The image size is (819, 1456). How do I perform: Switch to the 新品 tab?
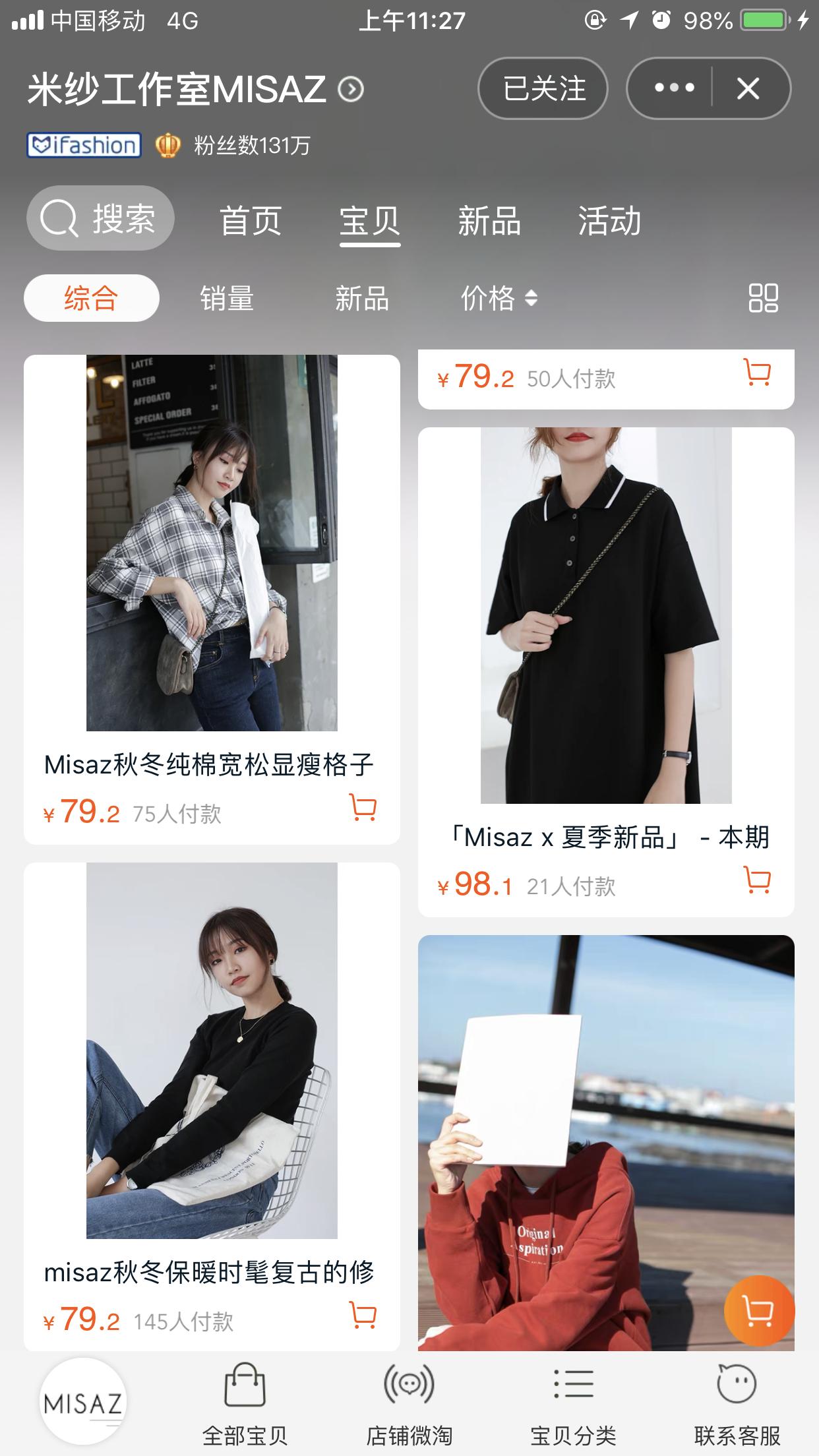[489, 222]
